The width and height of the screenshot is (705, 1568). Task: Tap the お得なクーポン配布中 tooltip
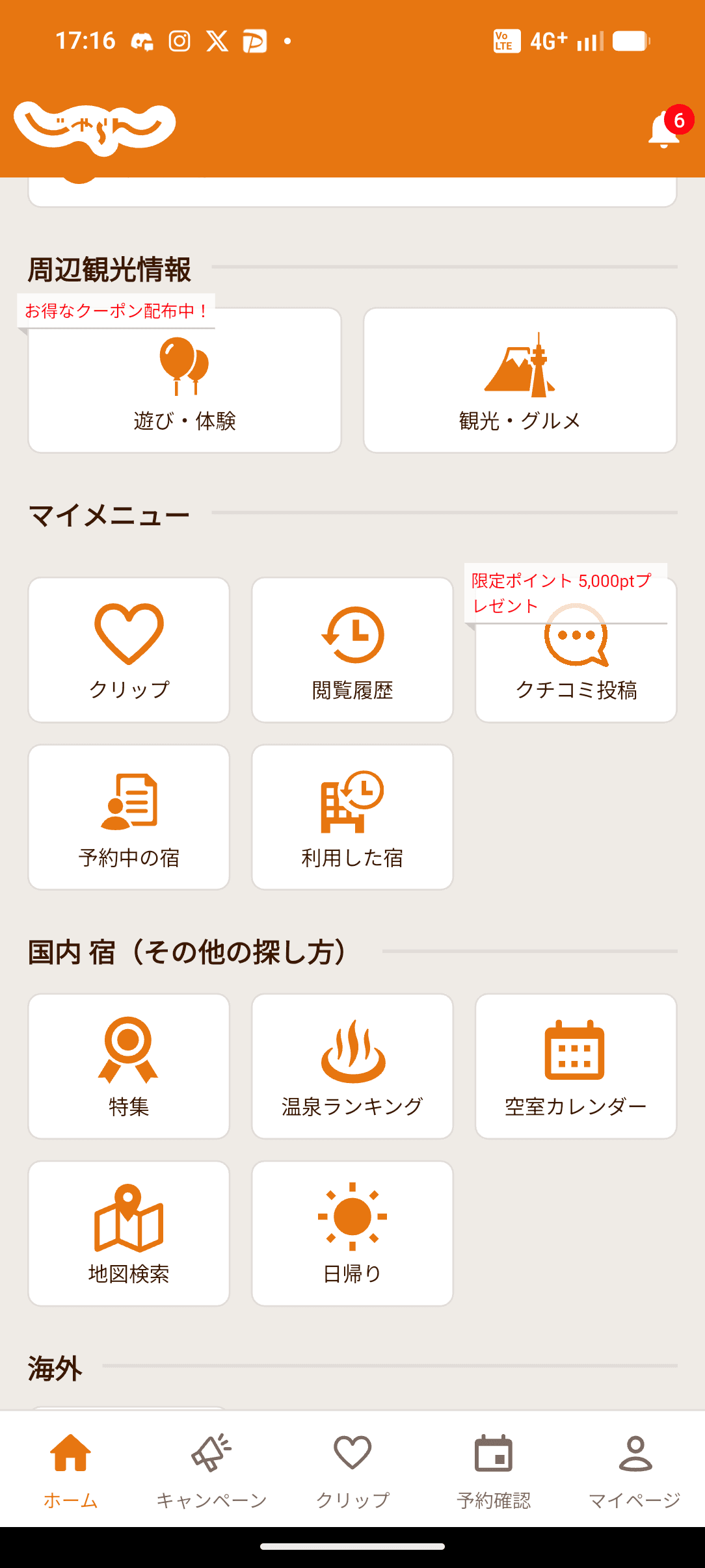[116, 311]
